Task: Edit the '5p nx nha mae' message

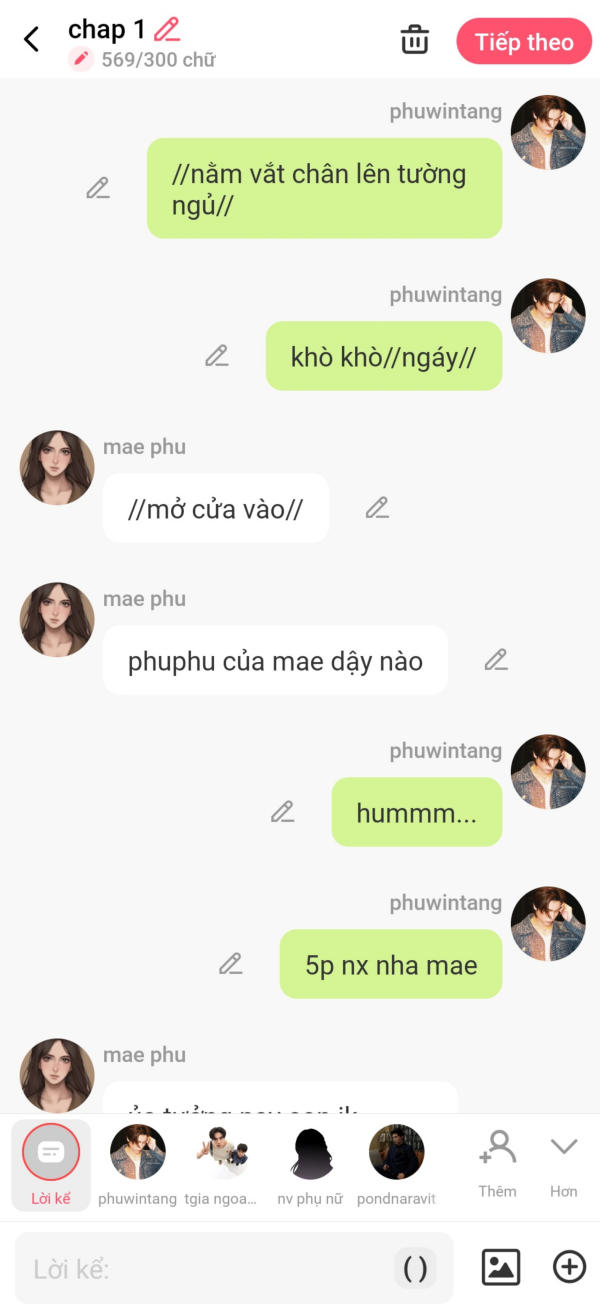Action: coord(230,964)
